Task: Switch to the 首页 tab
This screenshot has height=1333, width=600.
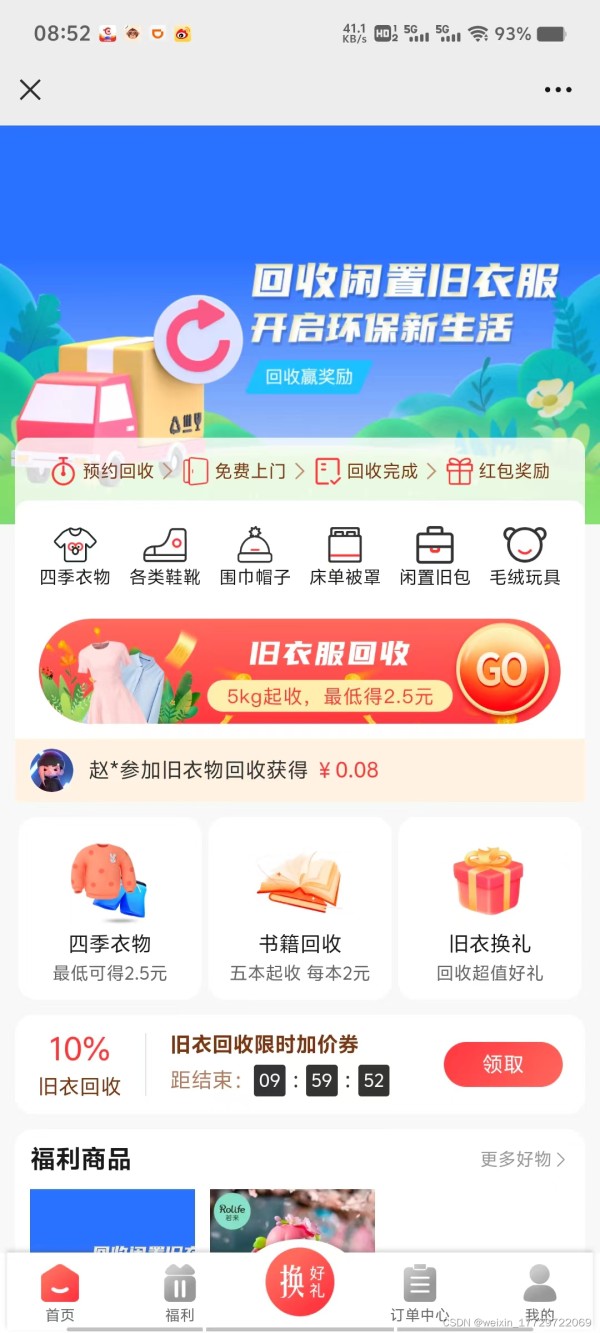Action: coord(60,1293)
